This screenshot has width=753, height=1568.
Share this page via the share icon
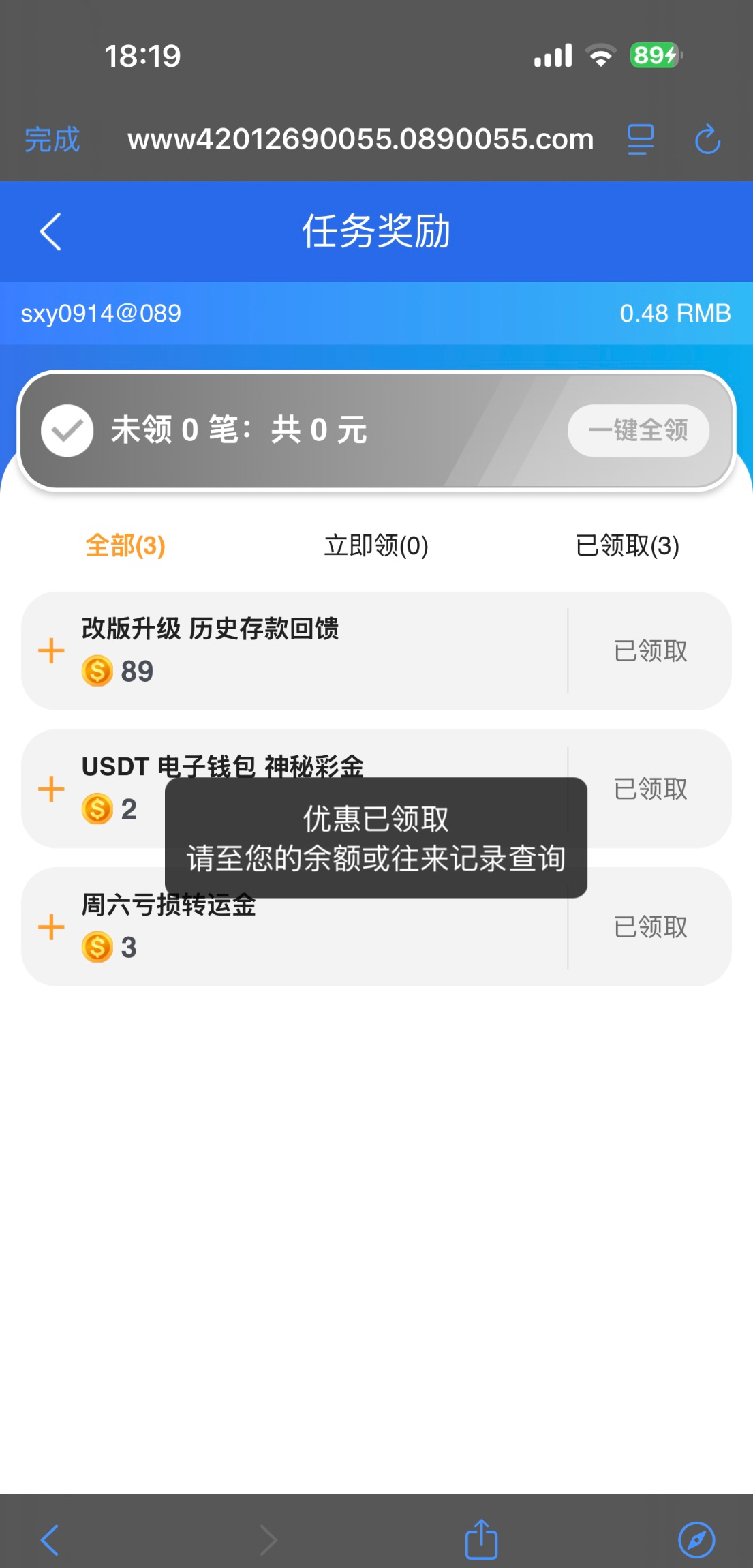[481, 1539]
